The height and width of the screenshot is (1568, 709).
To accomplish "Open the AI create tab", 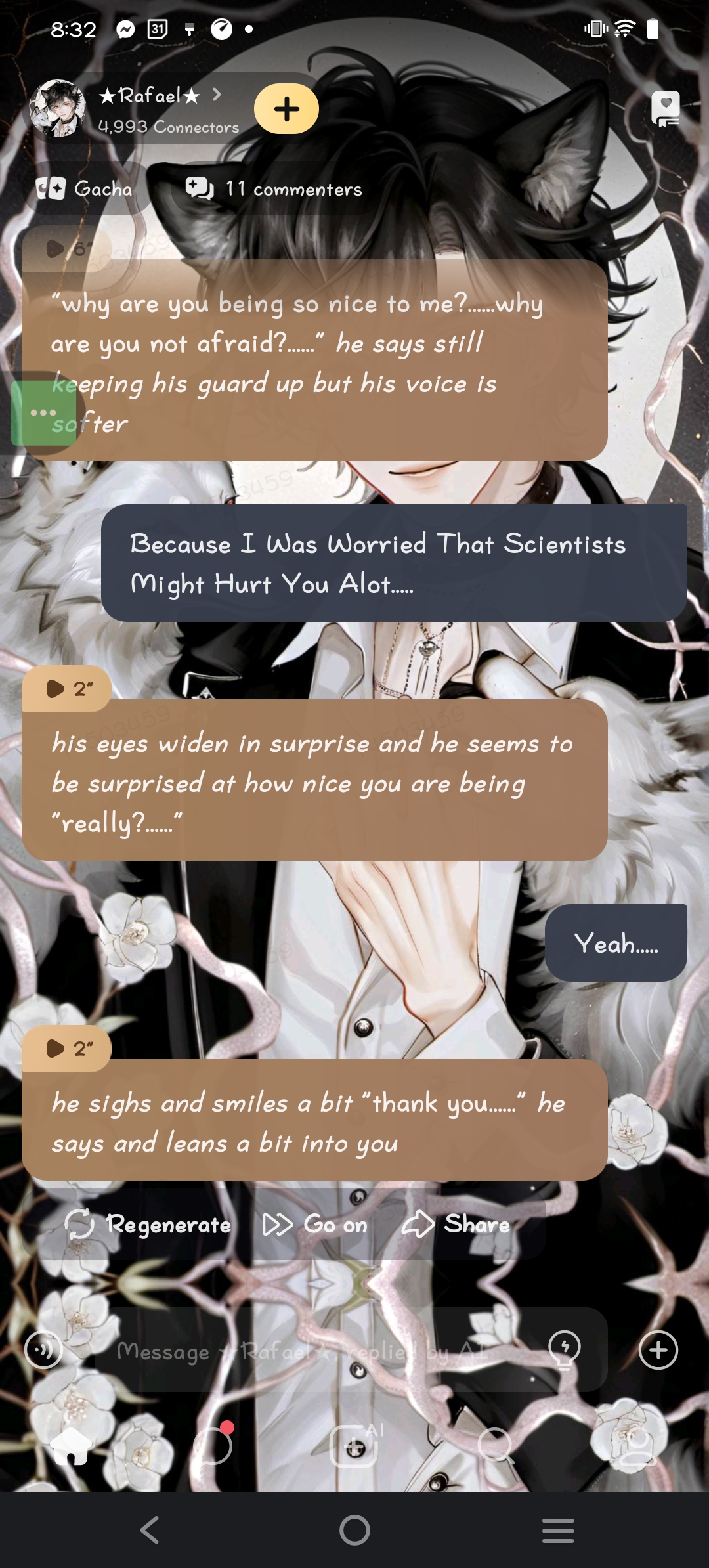I will click(x=355, y=1447).
